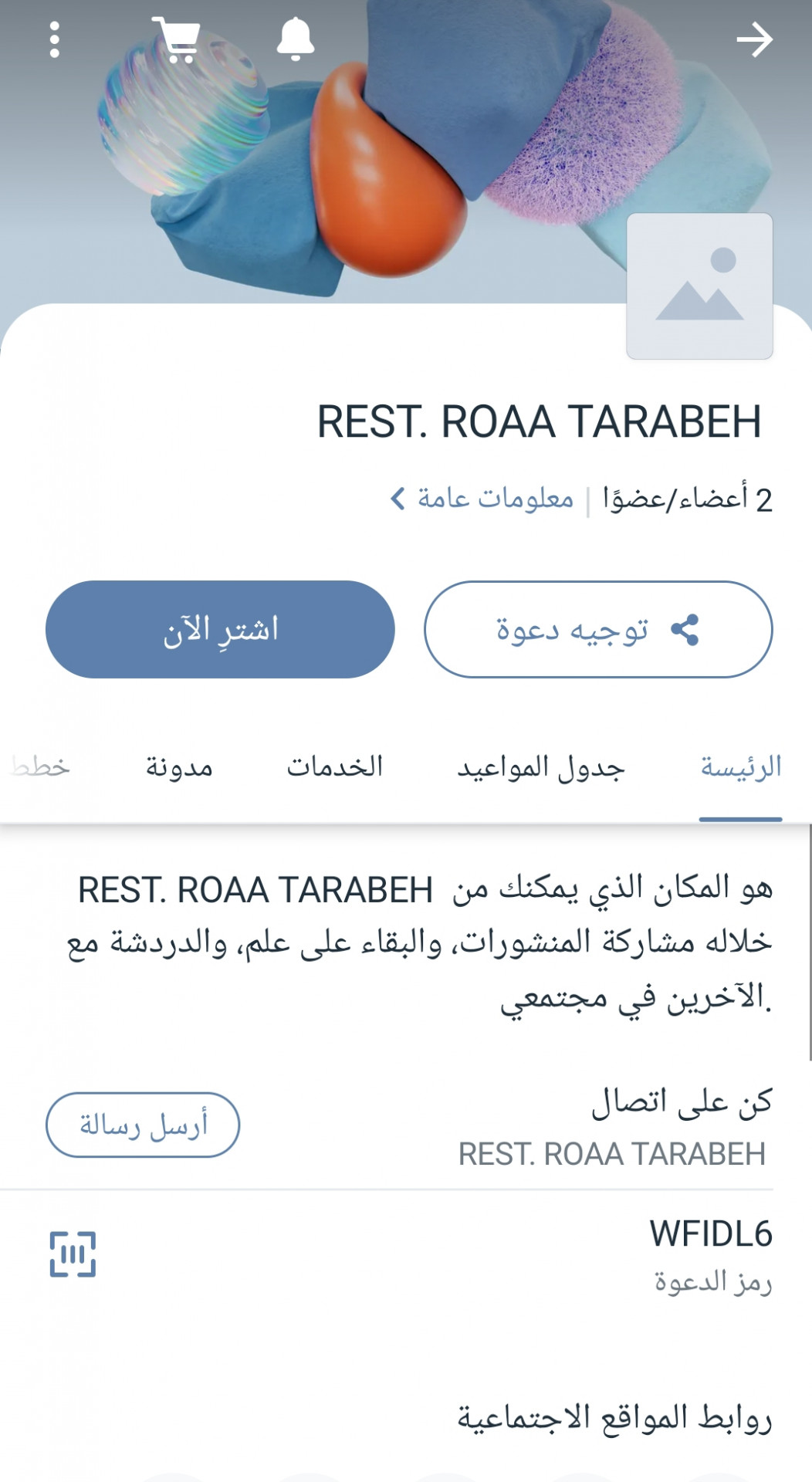Show the QR code for invite WFIDL6
812x1482 pixels.
(x=73, y=1254)
